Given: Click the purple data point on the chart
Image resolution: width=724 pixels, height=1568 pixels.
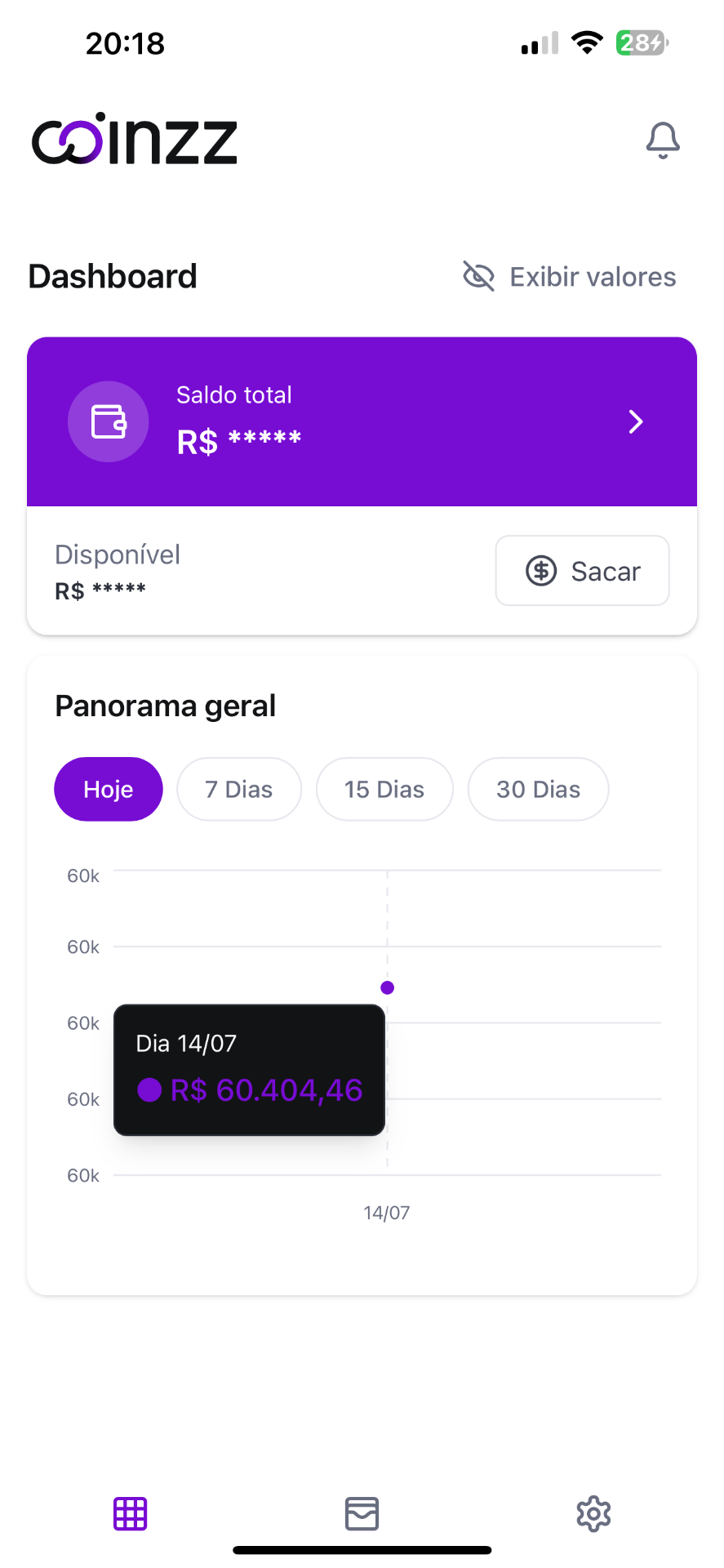Looking at the screenshot, I should pos(387,987).
